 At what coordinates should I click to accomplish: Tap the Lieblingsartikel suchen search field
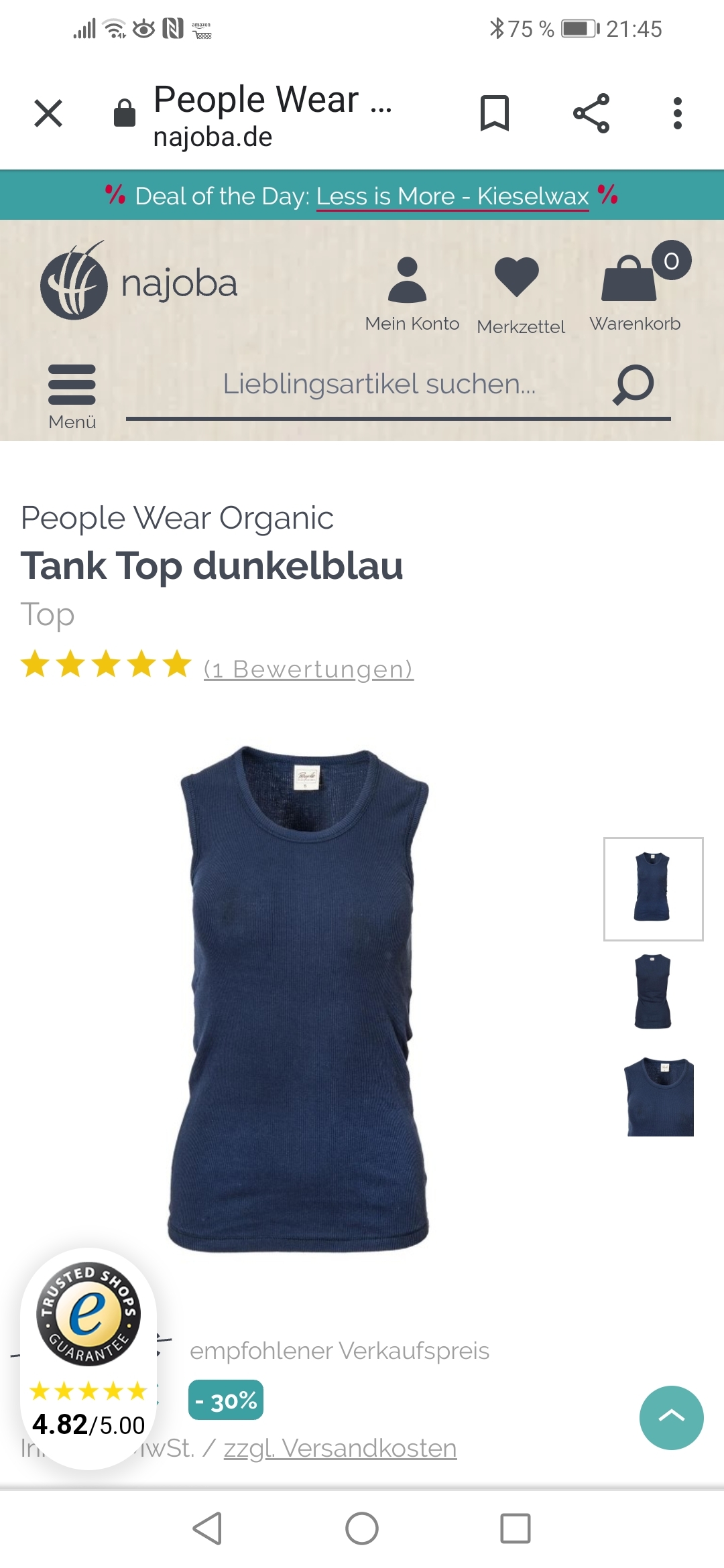[x=379, y=385]
